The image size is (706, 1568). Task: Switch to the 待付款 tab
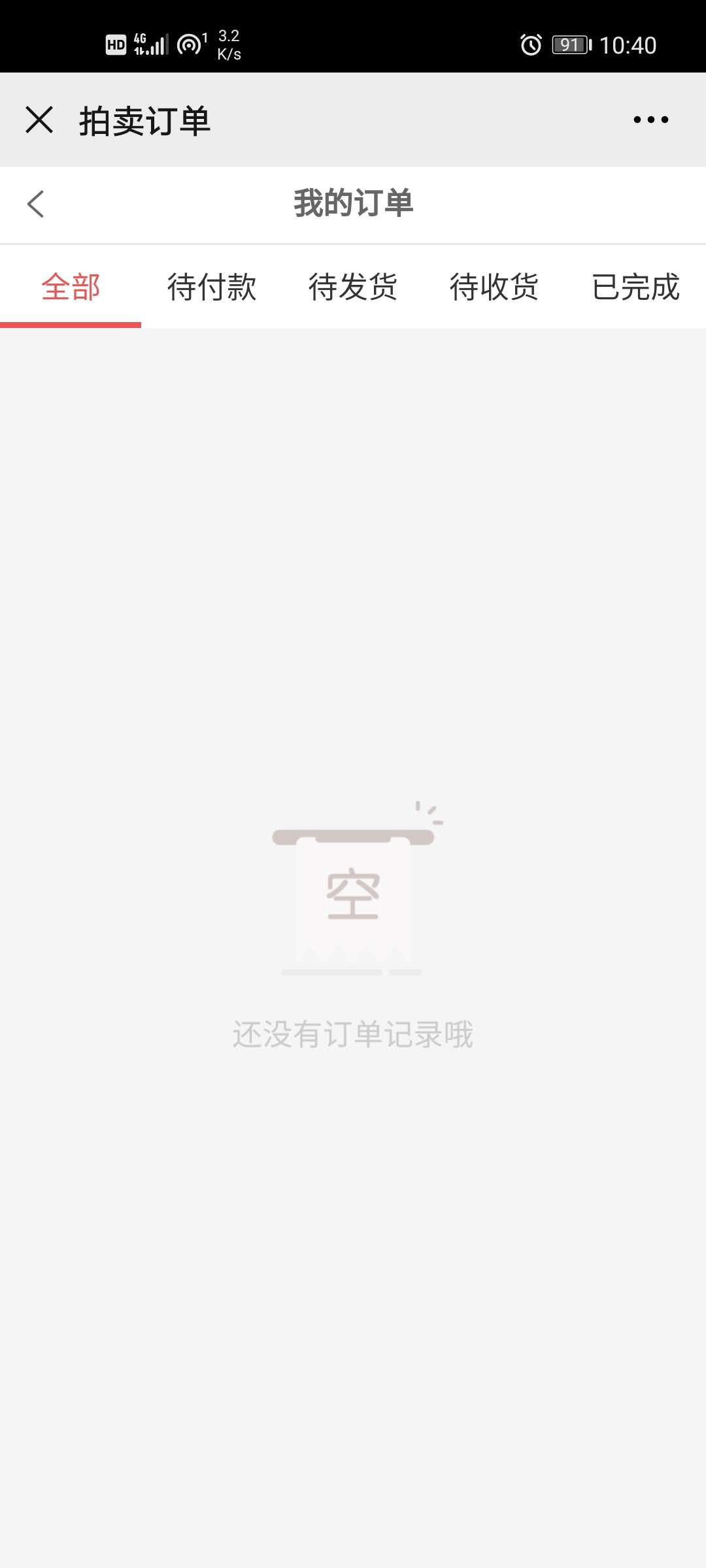[x=212, y=287]
